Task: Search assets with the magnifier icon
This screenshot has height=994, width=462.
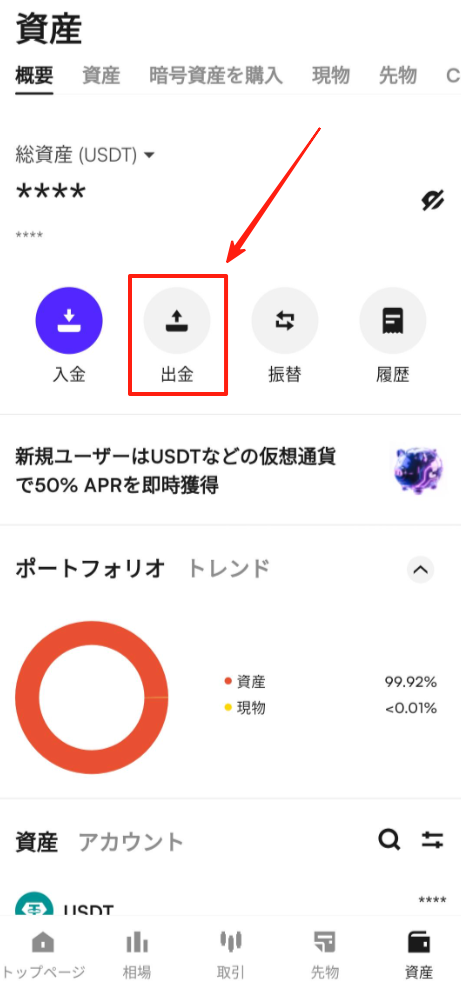Action: pyautogui.click(x=389, y=841)
